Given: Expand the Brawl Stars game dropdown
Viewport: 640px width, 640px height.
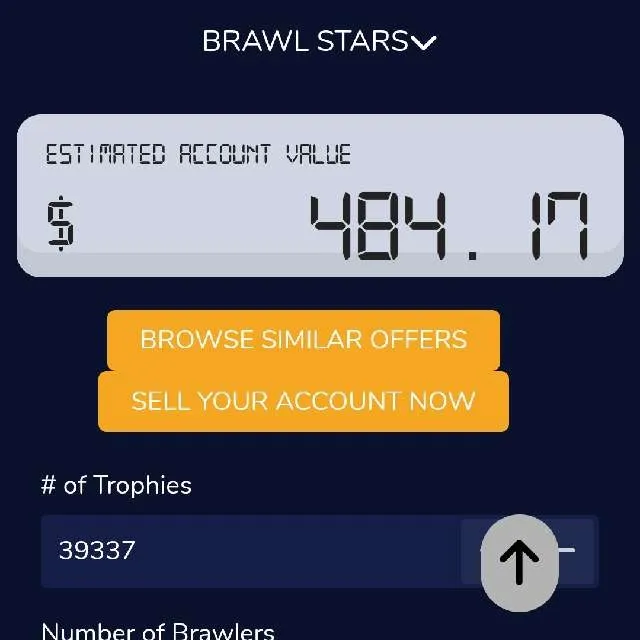Looking at the screenshot, I should pyautogui.click(x=320, y=42).
